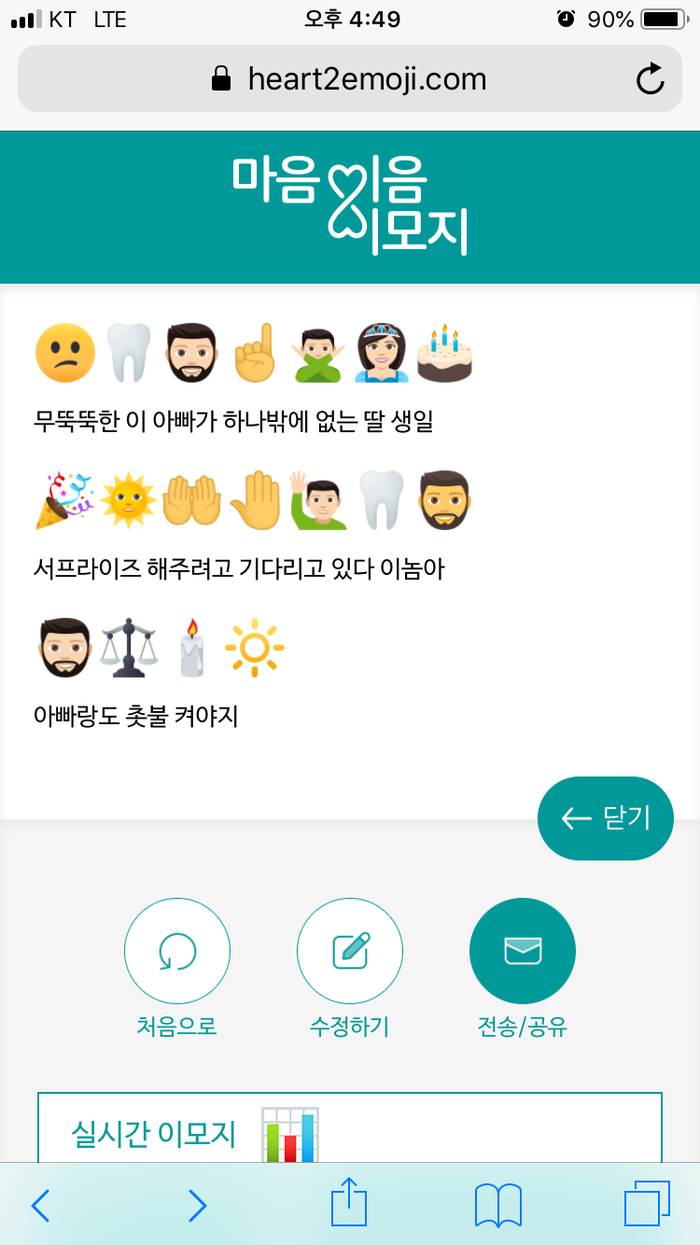Go back to the previous page
This screenshot has height=1245, width=700.
coord(40,1205)
